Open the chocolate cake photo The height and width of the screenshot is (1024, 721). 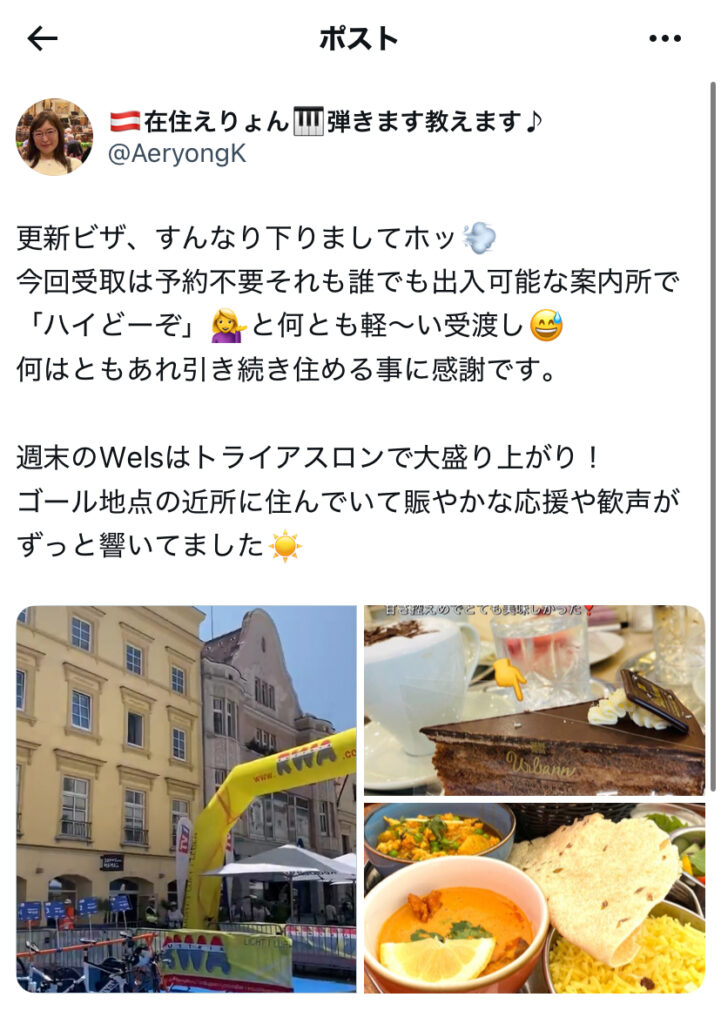tap(534, 700)
